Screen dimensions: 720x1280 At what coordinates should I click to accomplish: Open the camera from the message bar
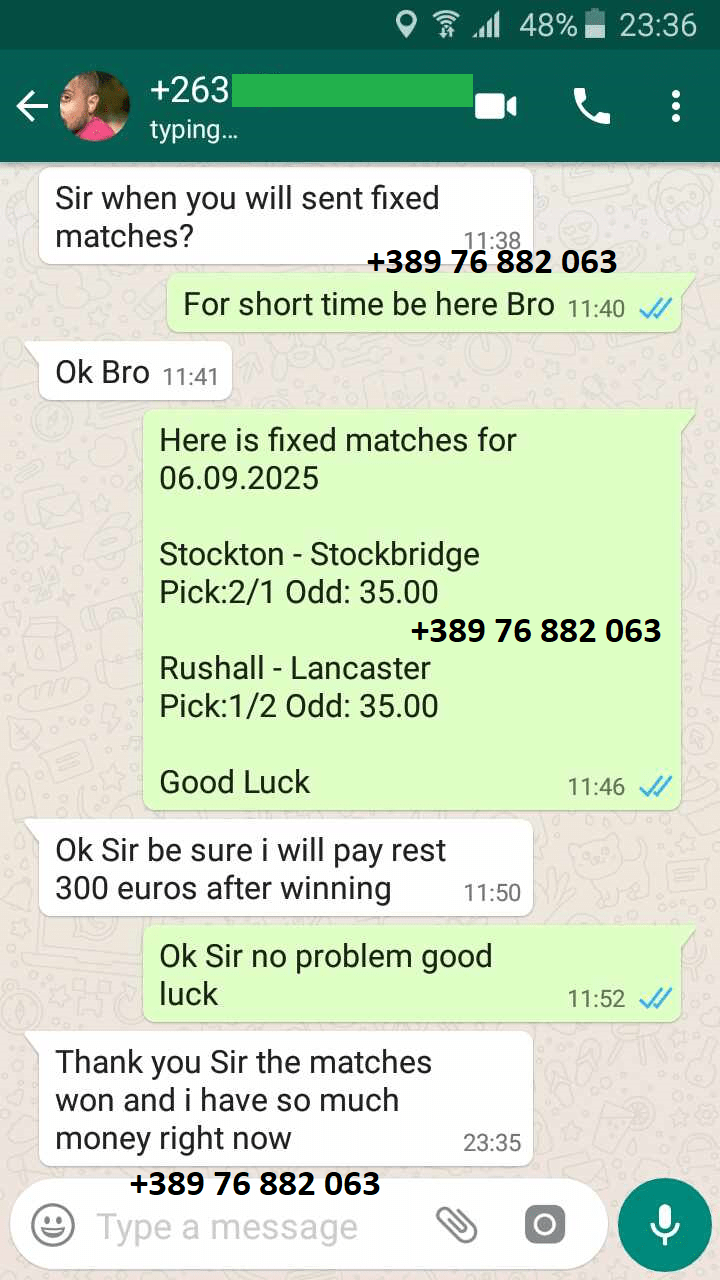545,1225
